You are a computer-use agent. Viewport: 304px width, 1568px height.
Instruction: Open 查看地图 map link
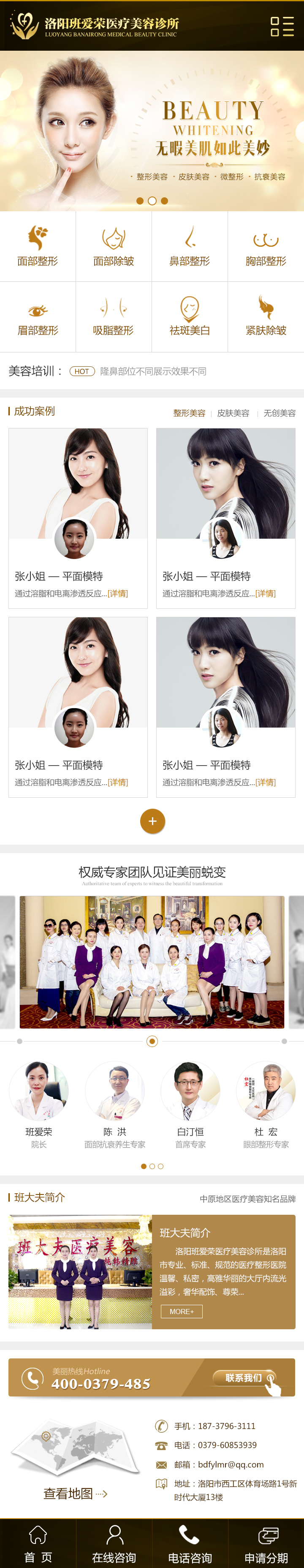tap(74, 1493)
